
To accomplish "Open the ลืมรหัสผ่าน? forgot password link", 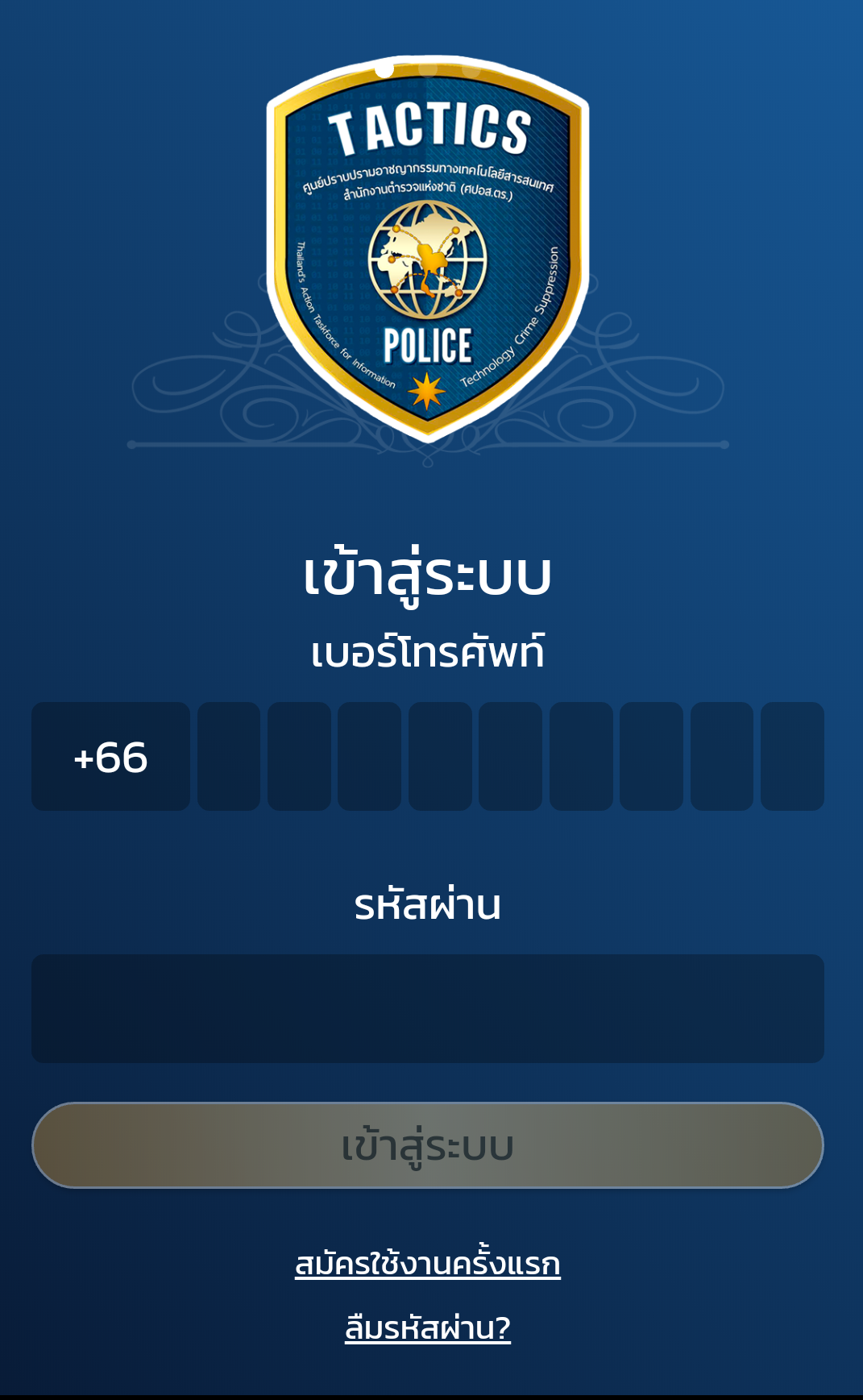I will 427,1327.
